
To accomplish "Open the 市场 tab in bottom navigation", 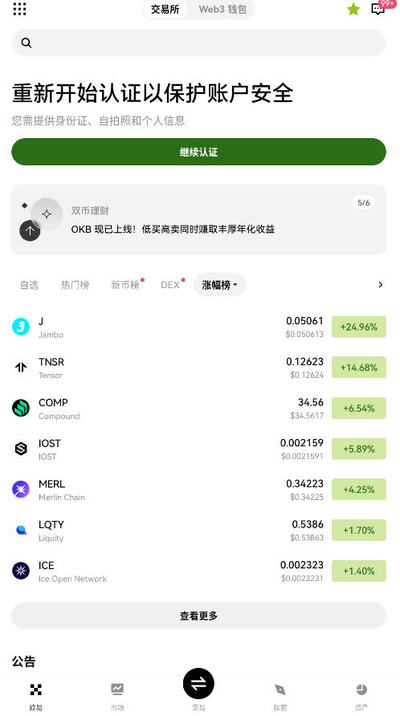I will tap(117, 696).
